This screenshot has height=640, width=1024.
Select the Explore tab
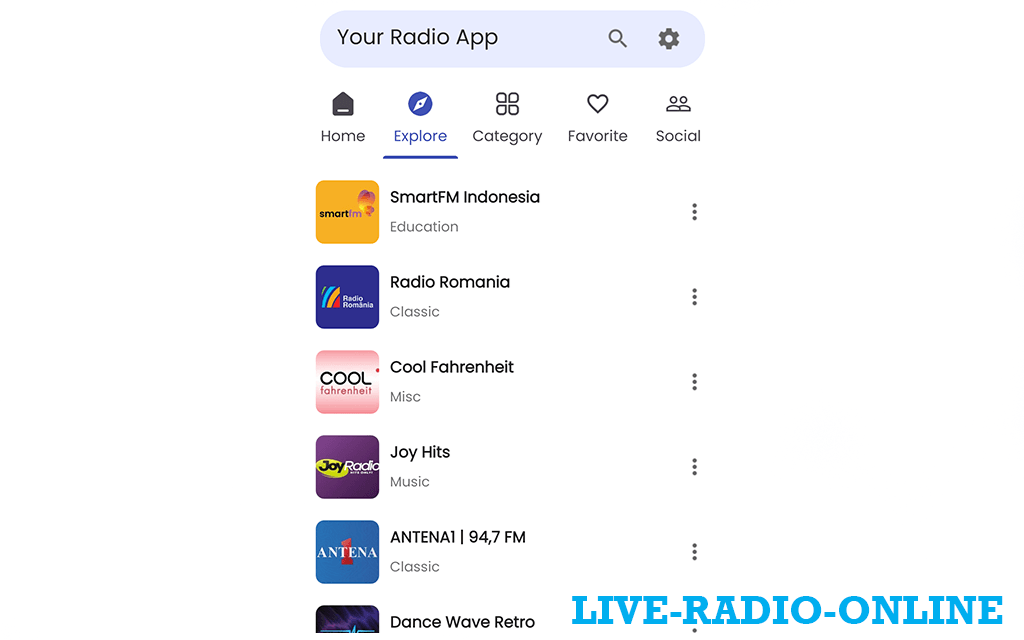(x=420, y=118)
